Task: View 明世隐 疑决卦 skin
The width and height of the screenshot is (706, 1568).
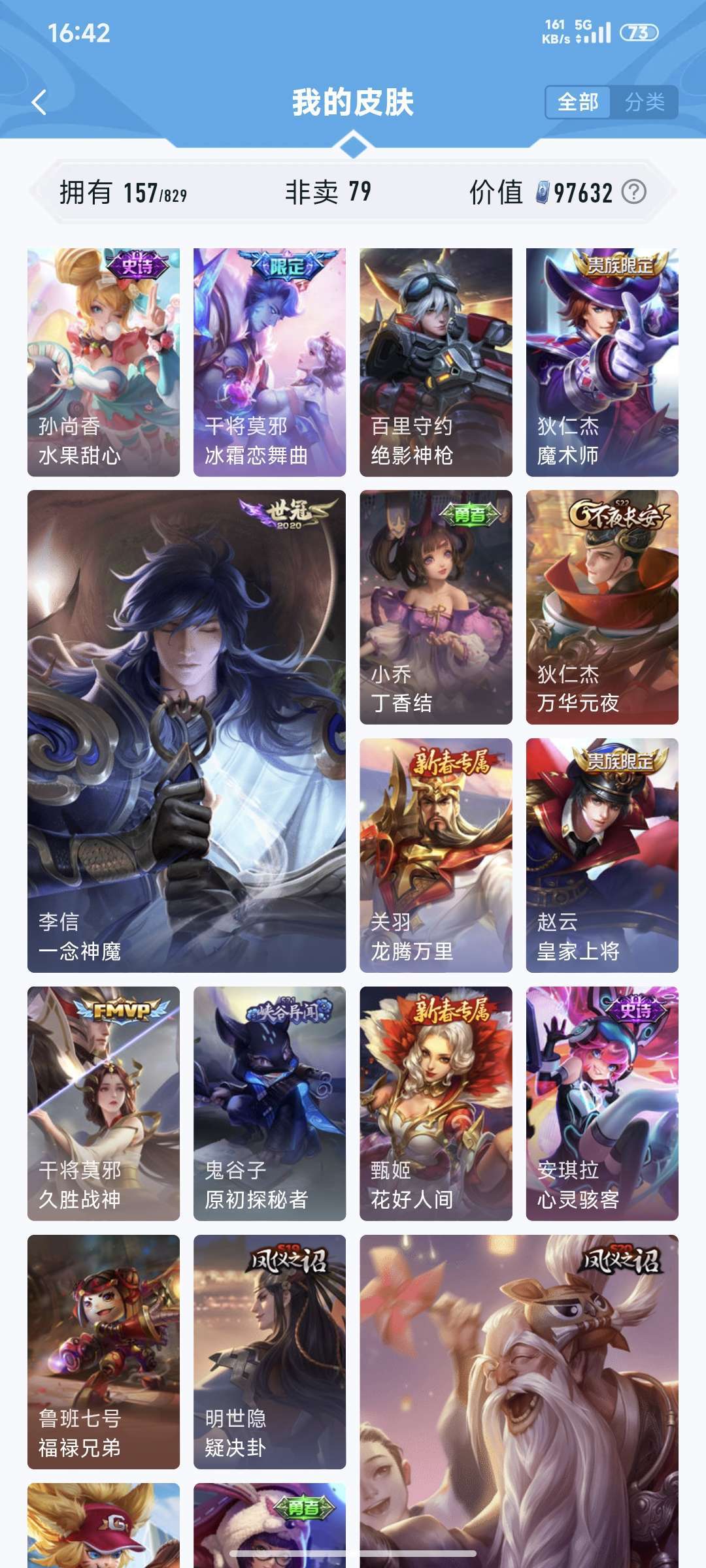Action: pos(269,1352)
